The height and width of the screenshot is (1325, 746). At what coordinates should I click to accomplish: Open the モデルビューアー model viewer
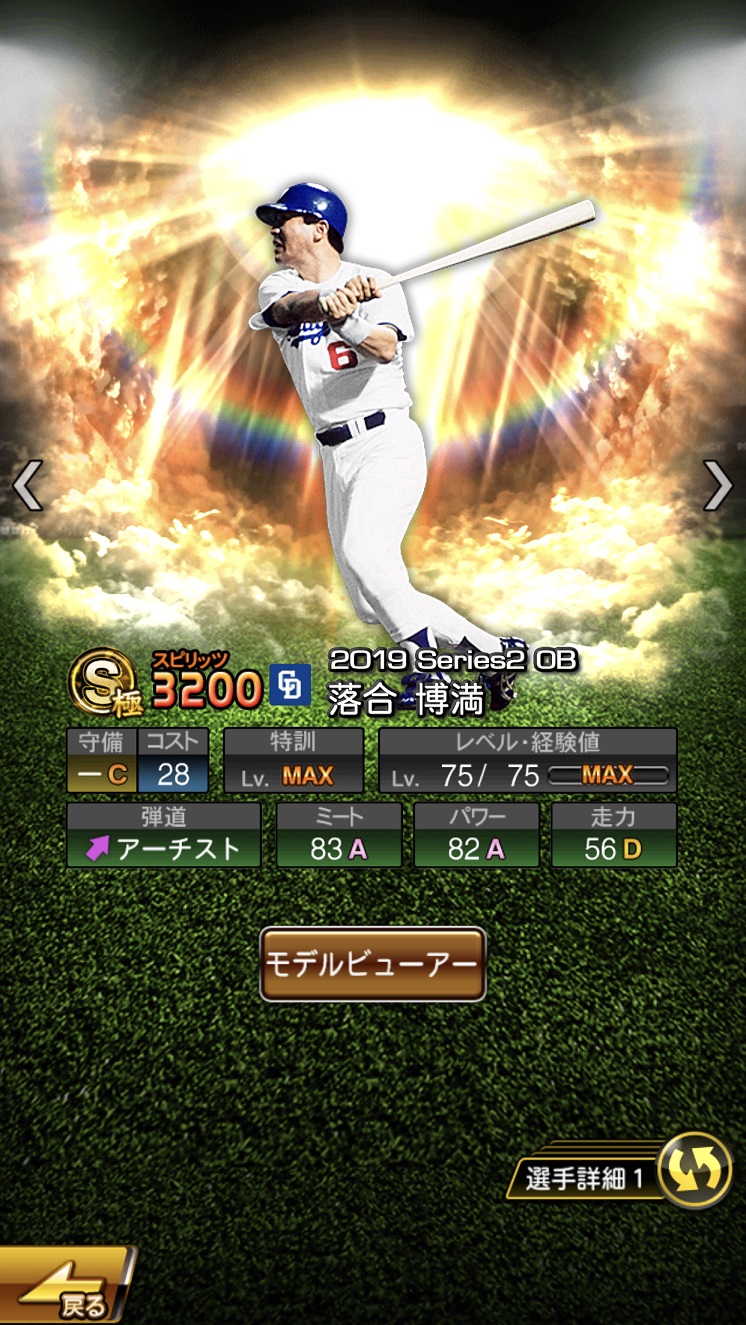(373, 964)
